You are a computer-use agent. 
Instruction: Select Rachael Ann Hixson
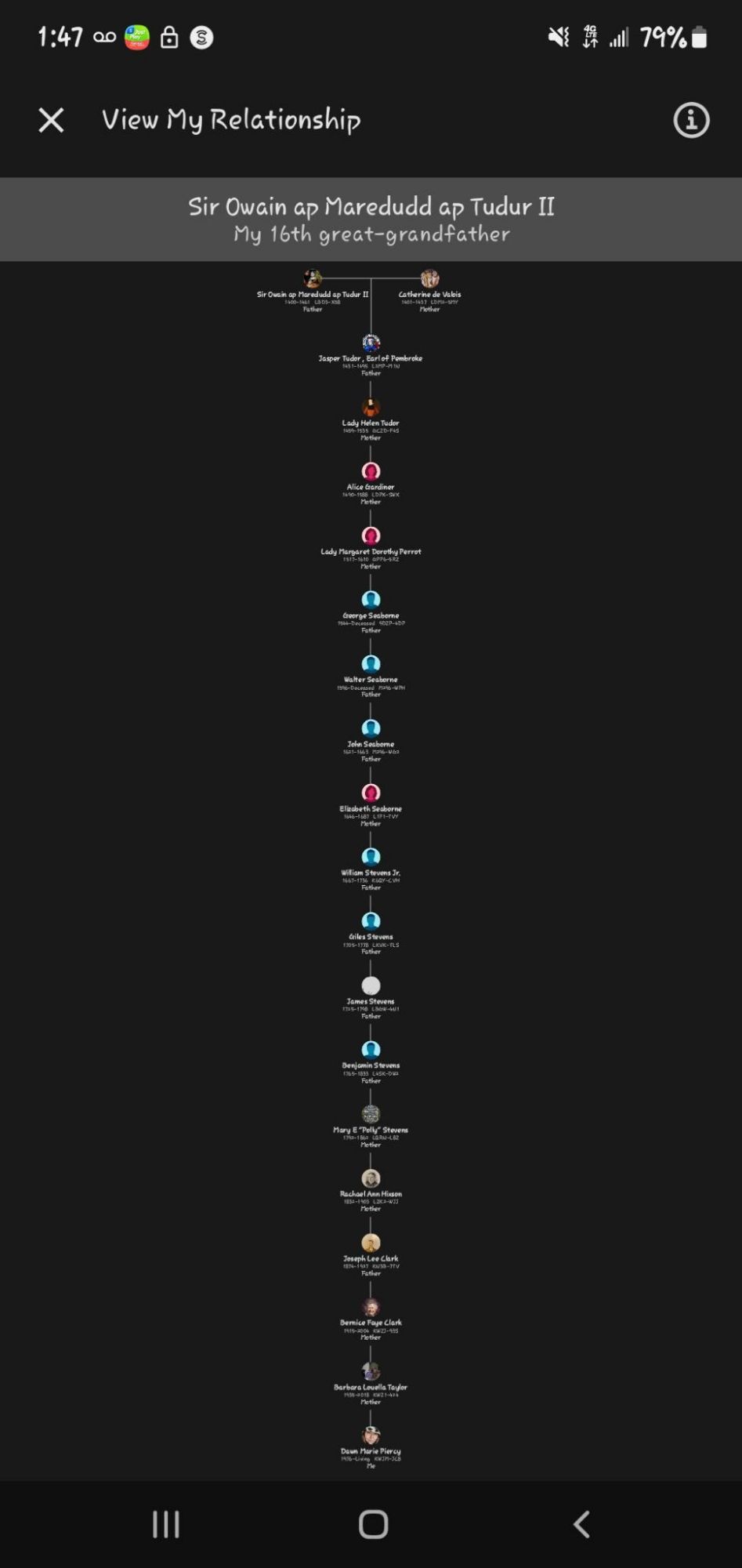[x=371, y=1180]
